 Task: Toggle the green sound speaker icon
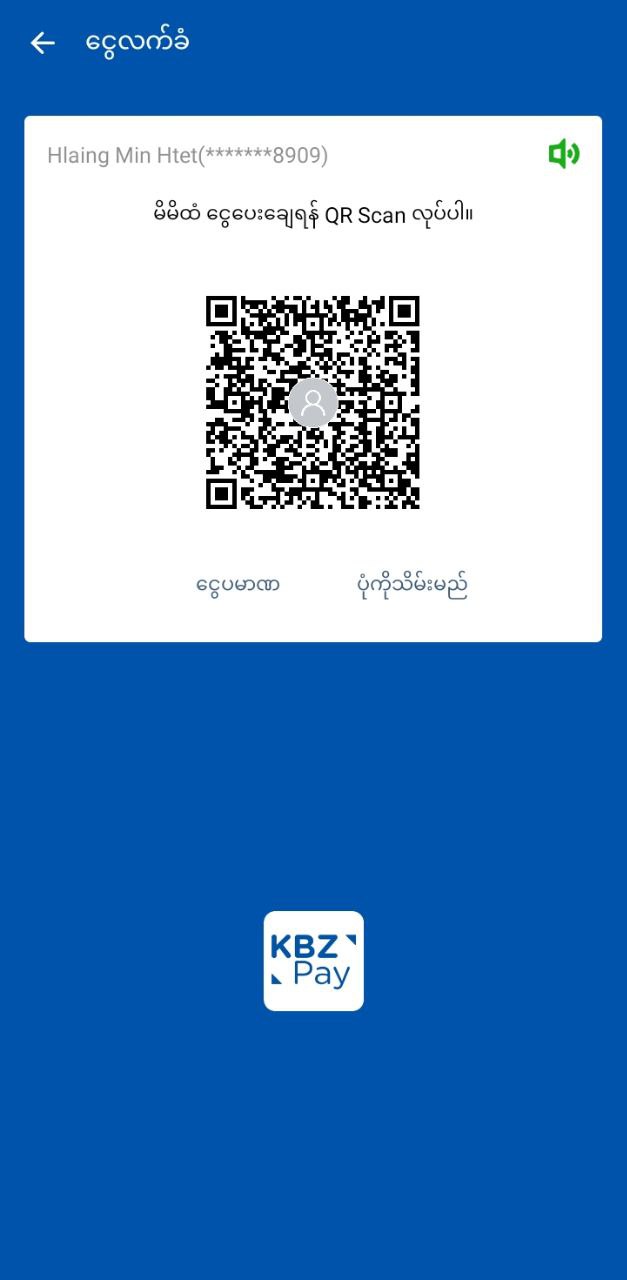click(x=563, y=154)
